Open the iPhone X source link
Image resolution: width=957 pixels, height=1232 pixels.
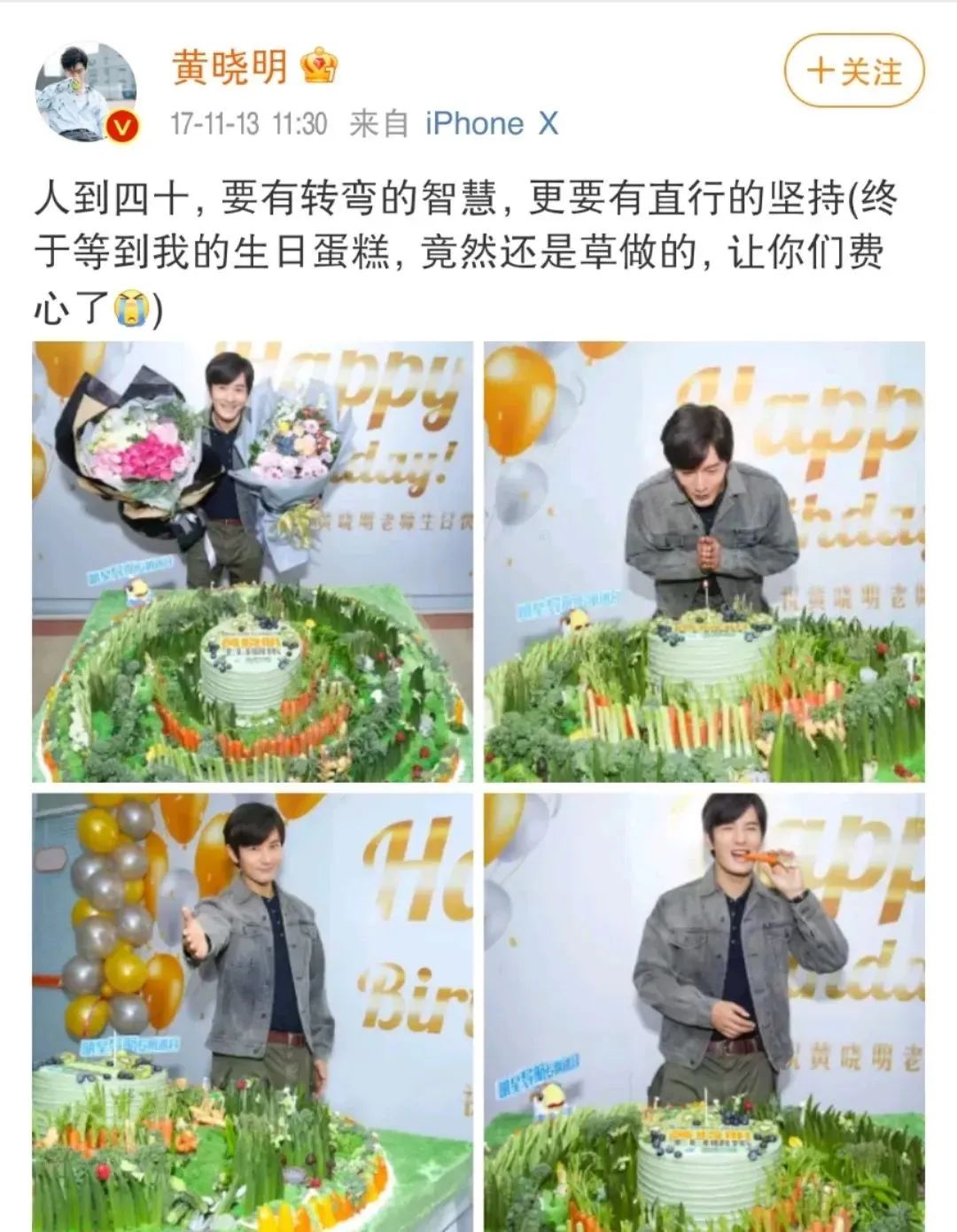tap(492, 124)
